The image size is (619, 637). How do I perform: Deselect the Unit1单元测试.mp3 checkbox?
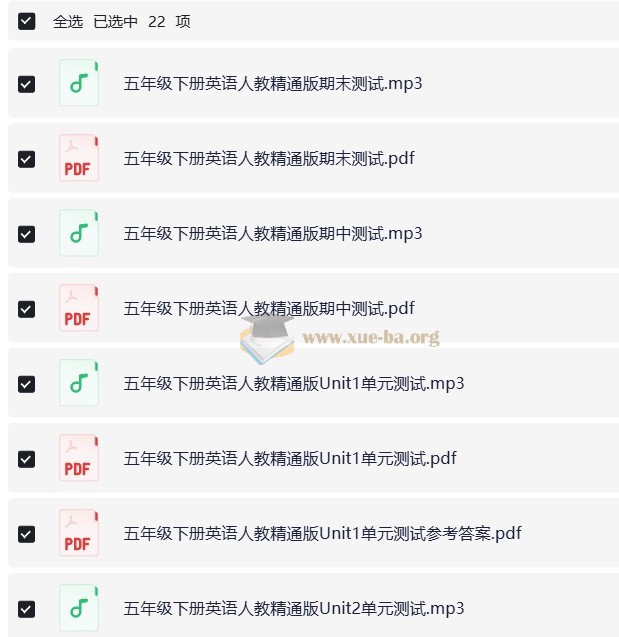pyautogui.click(x=27, y=384)
